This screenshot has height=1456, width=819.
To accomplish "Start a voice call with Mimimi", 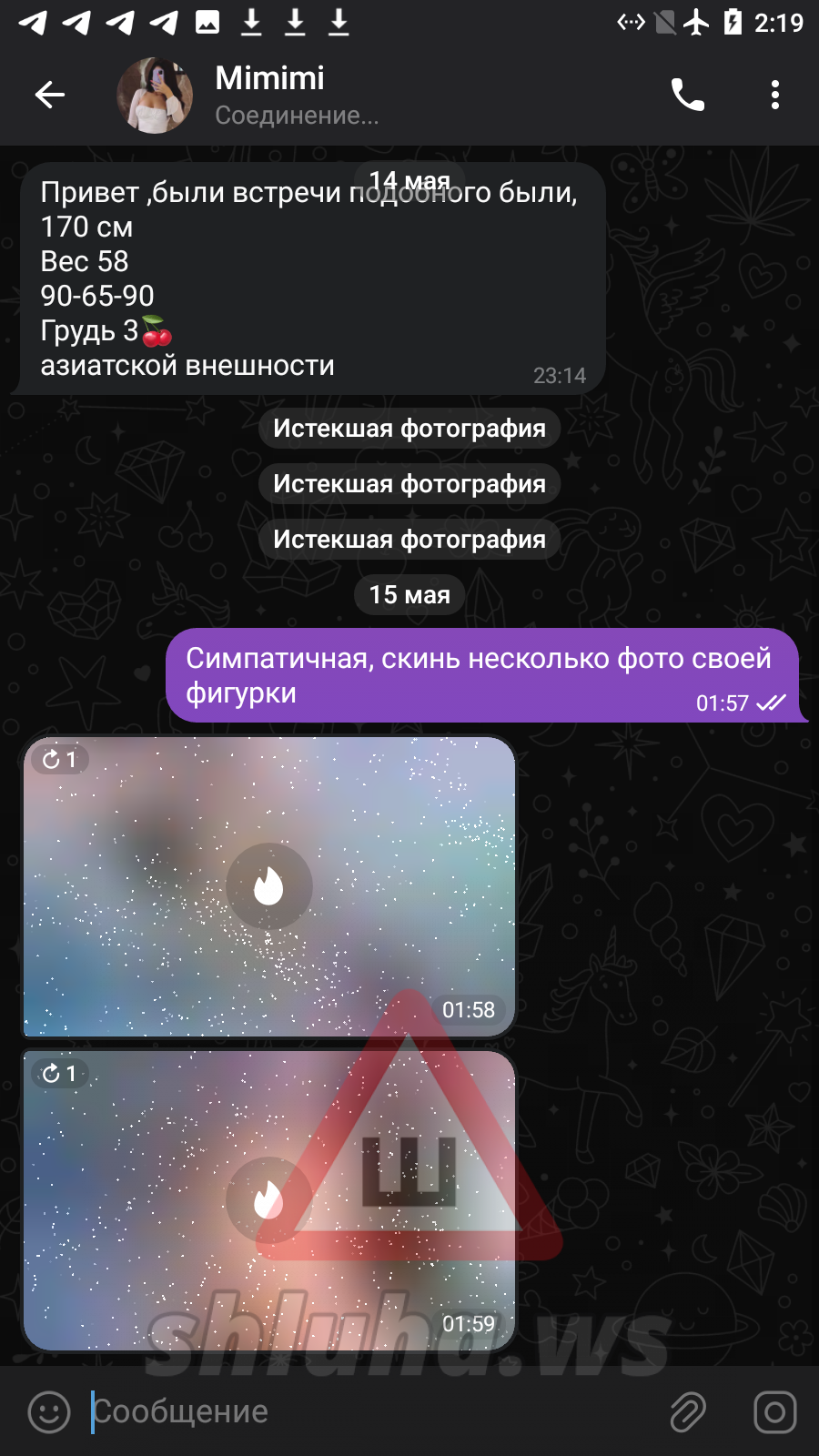I will click(688, 95).
